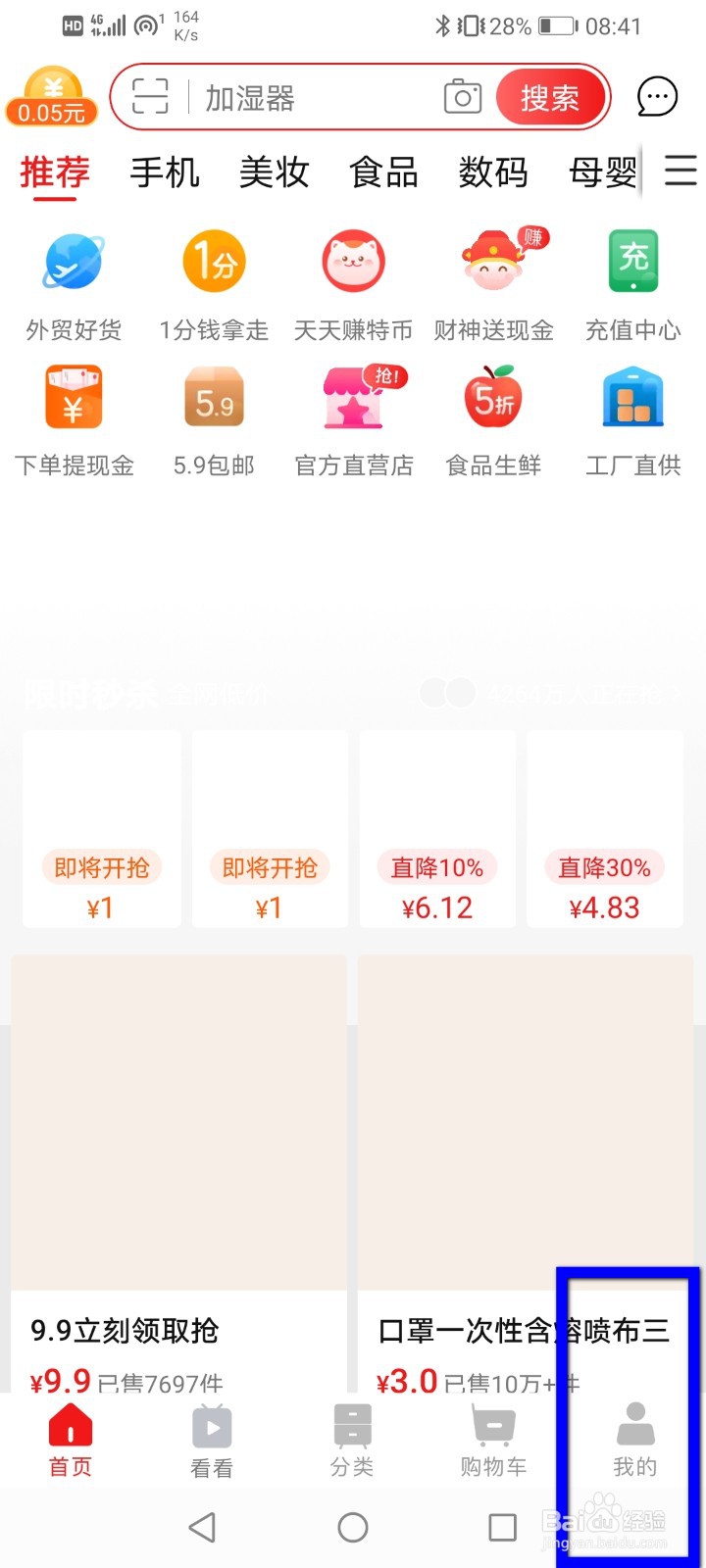Image resolution: width=706 pixels, height=1568 pixels.
Task: Tap the 1分钱拿走 coin icon
Action: pos(212,262)
